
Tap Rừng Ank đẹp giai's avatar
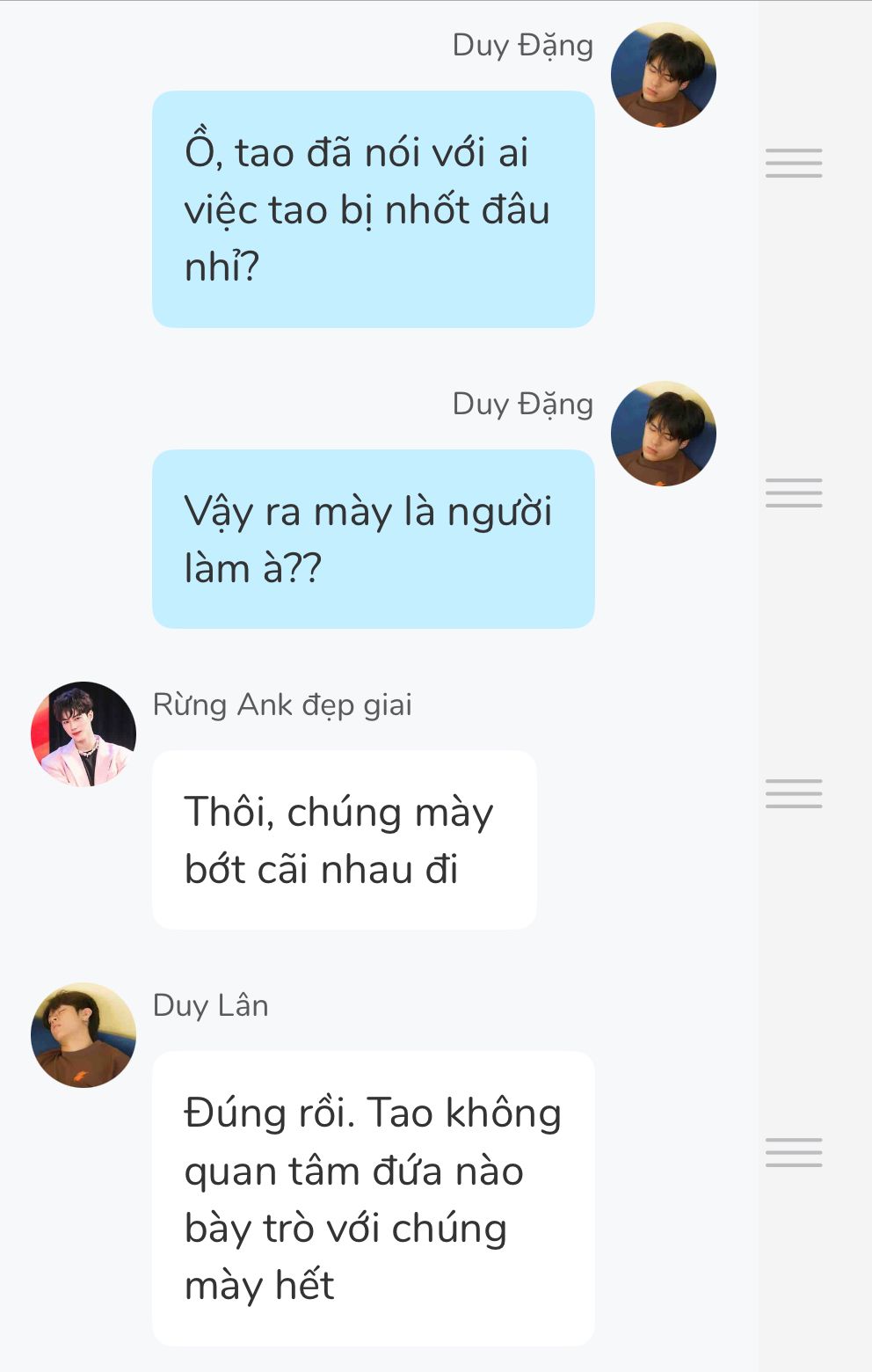point(84,734)
